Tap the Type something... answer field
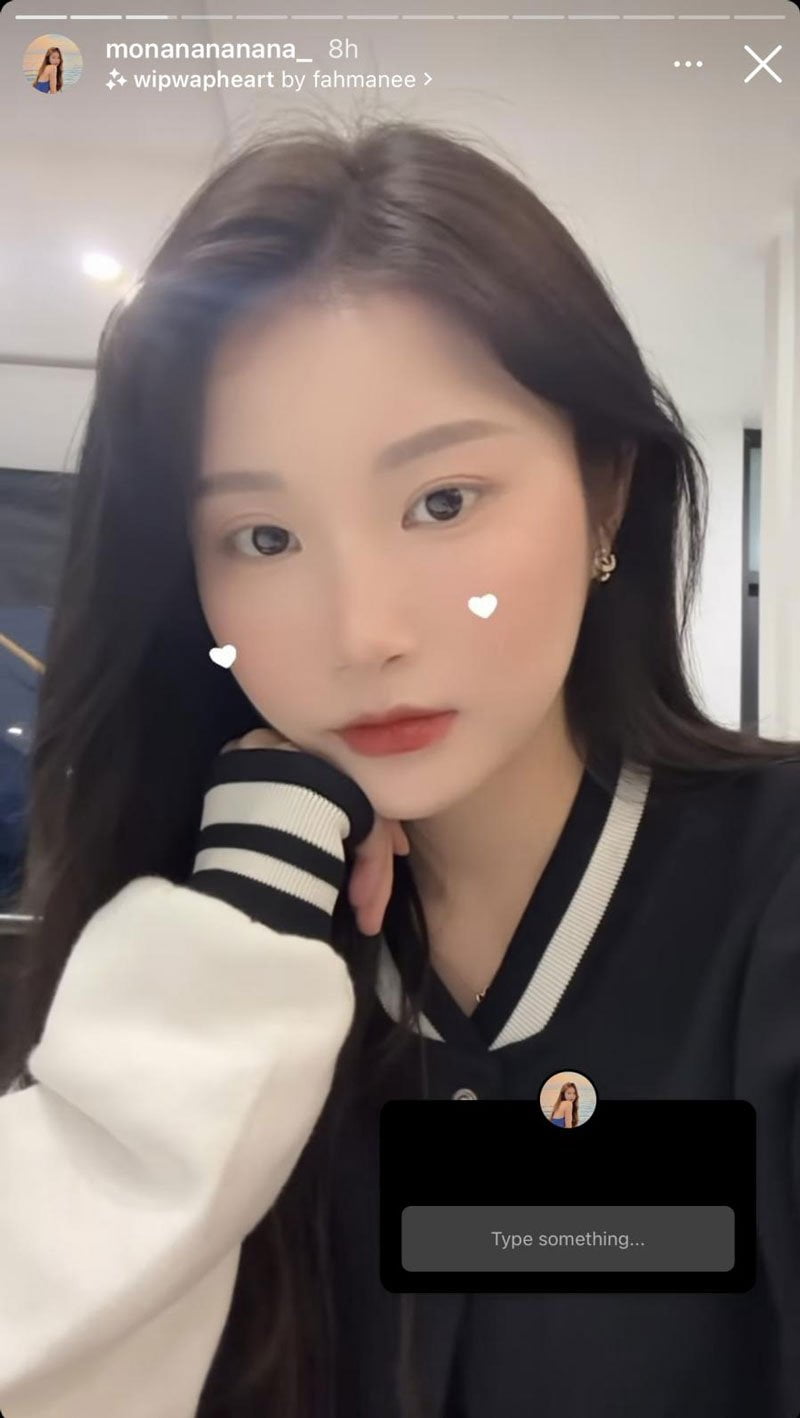The image size is (800, 1418). pos(567,1239)
